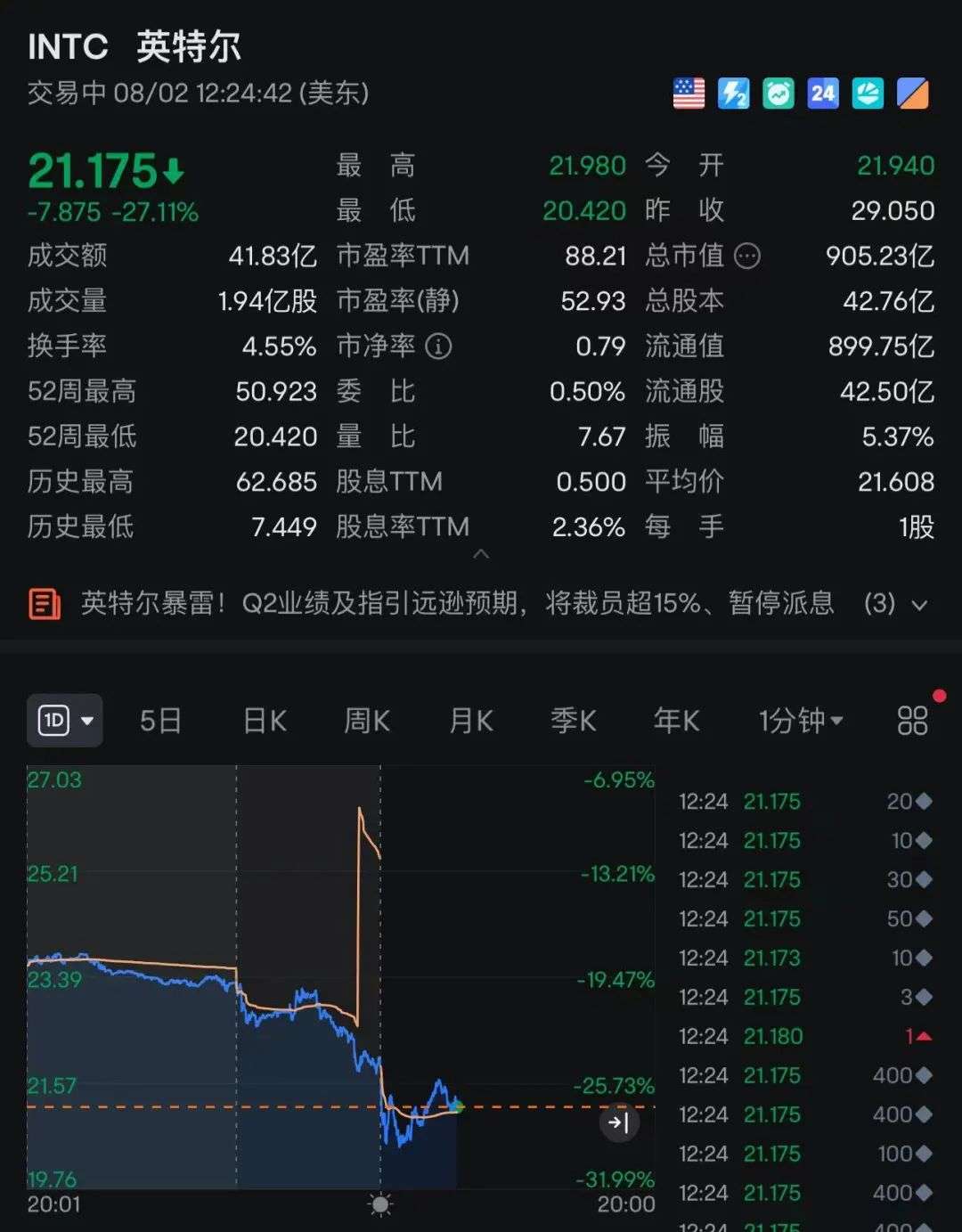Switch to the 5日 chart

(x=160, y=720)
